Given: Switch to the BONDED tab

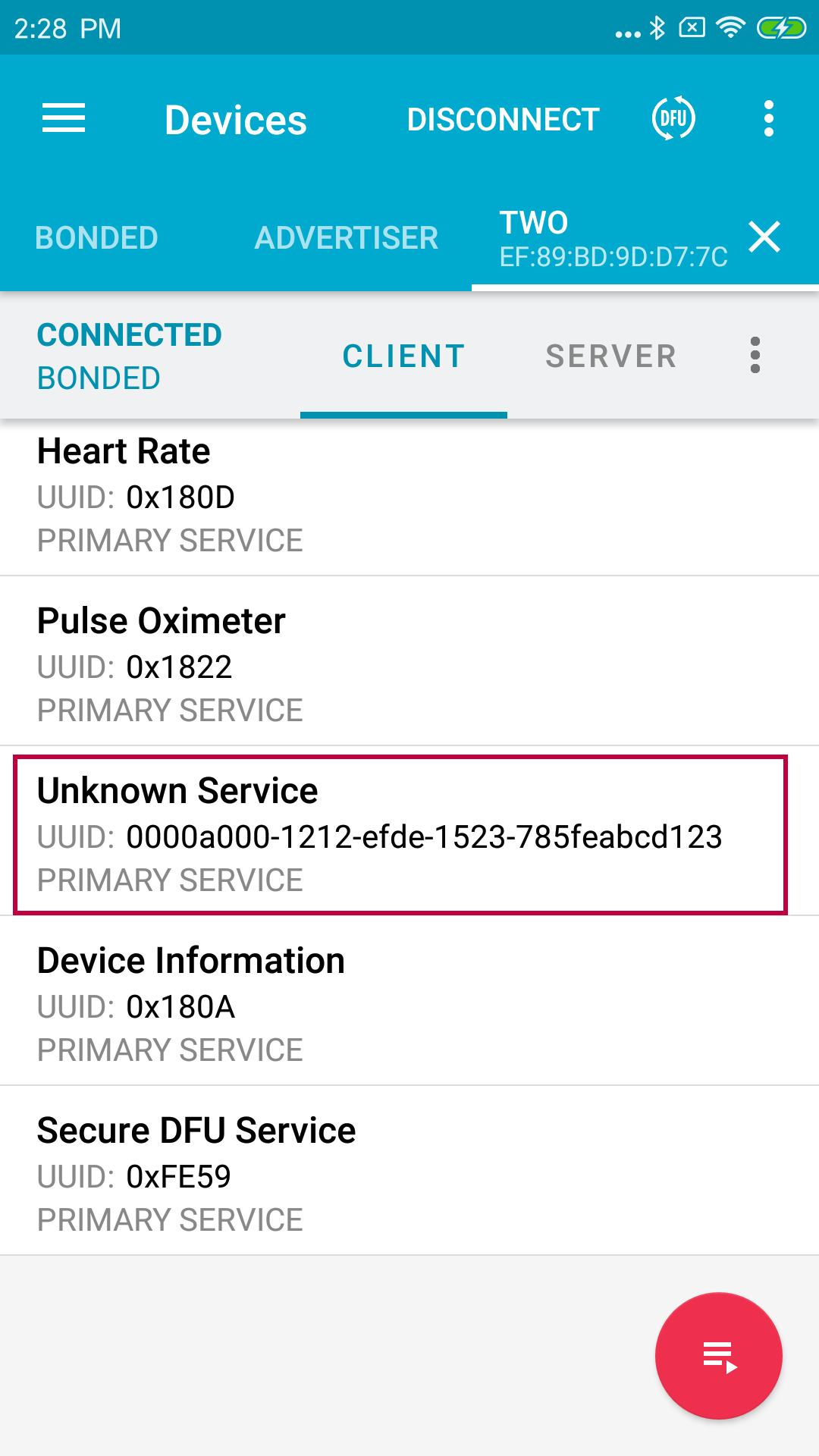Looking at the screenshot, I should [96, 238].
